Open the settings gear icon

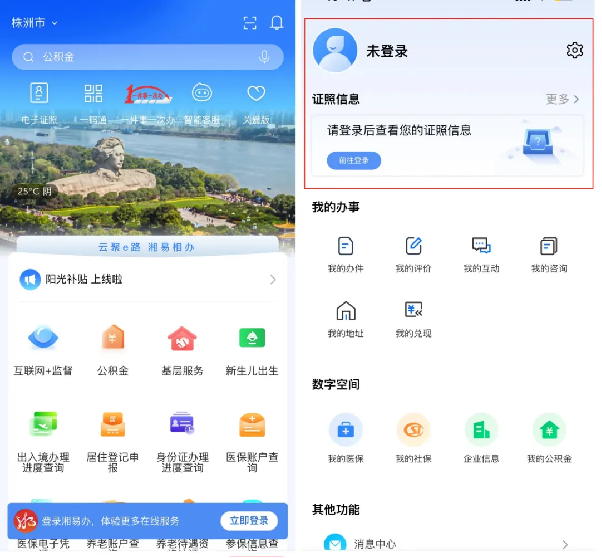point(574,50)
